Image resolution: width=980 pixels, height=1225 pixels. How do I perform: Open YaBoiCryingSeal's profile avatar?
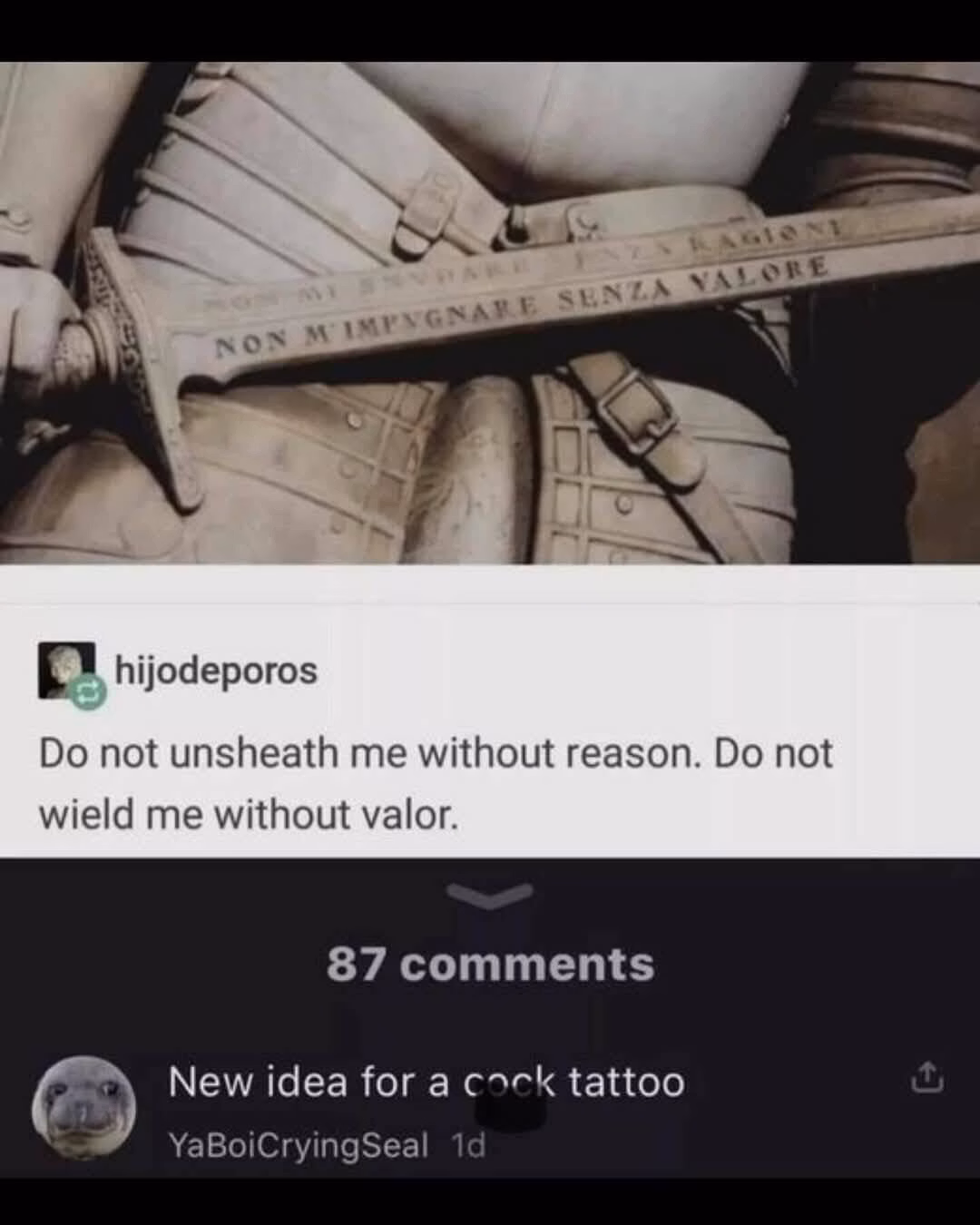[84, 1107]
